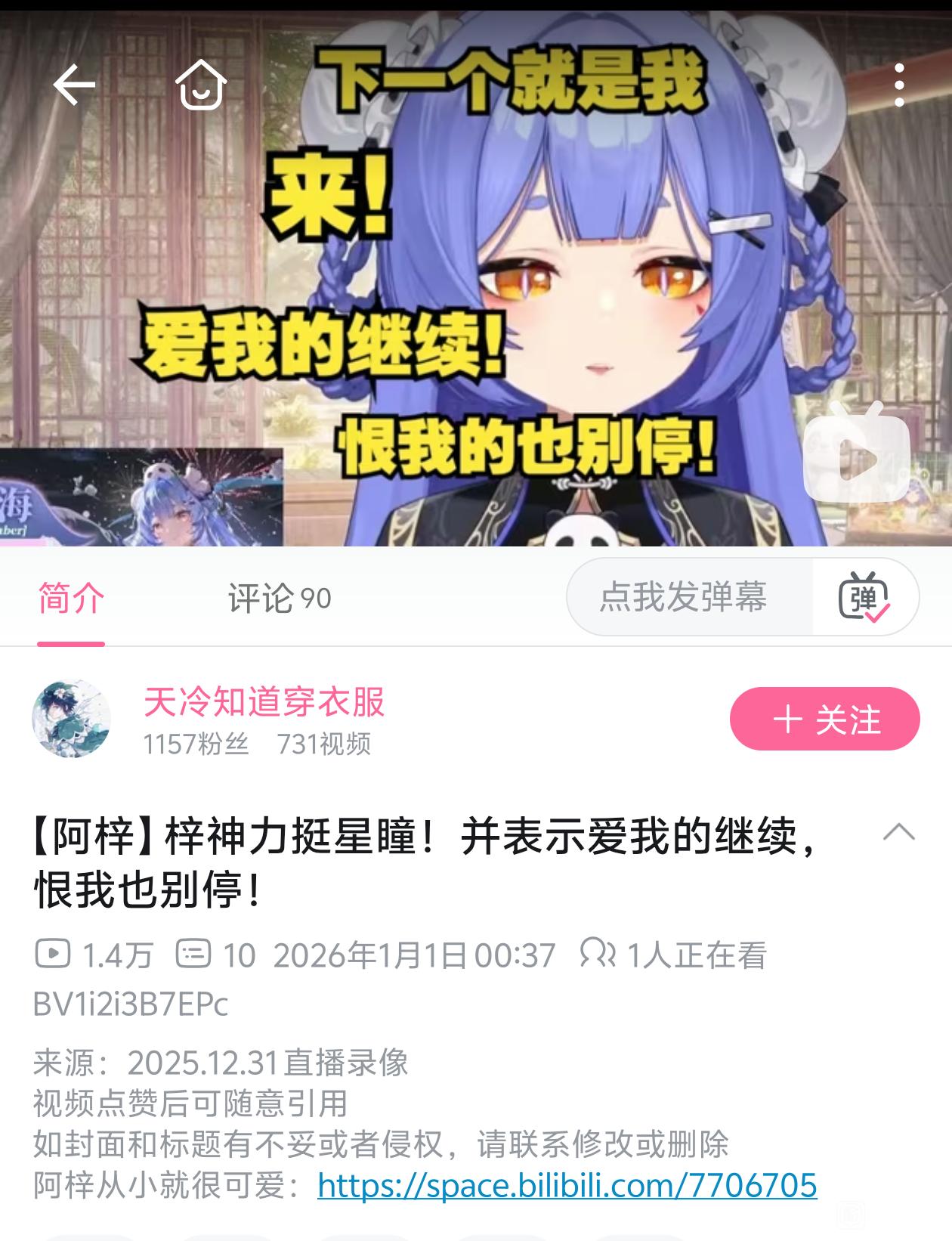Collapse the video description chevron
This screenshot has width=952, height=1241.
[x=898, y=833]
